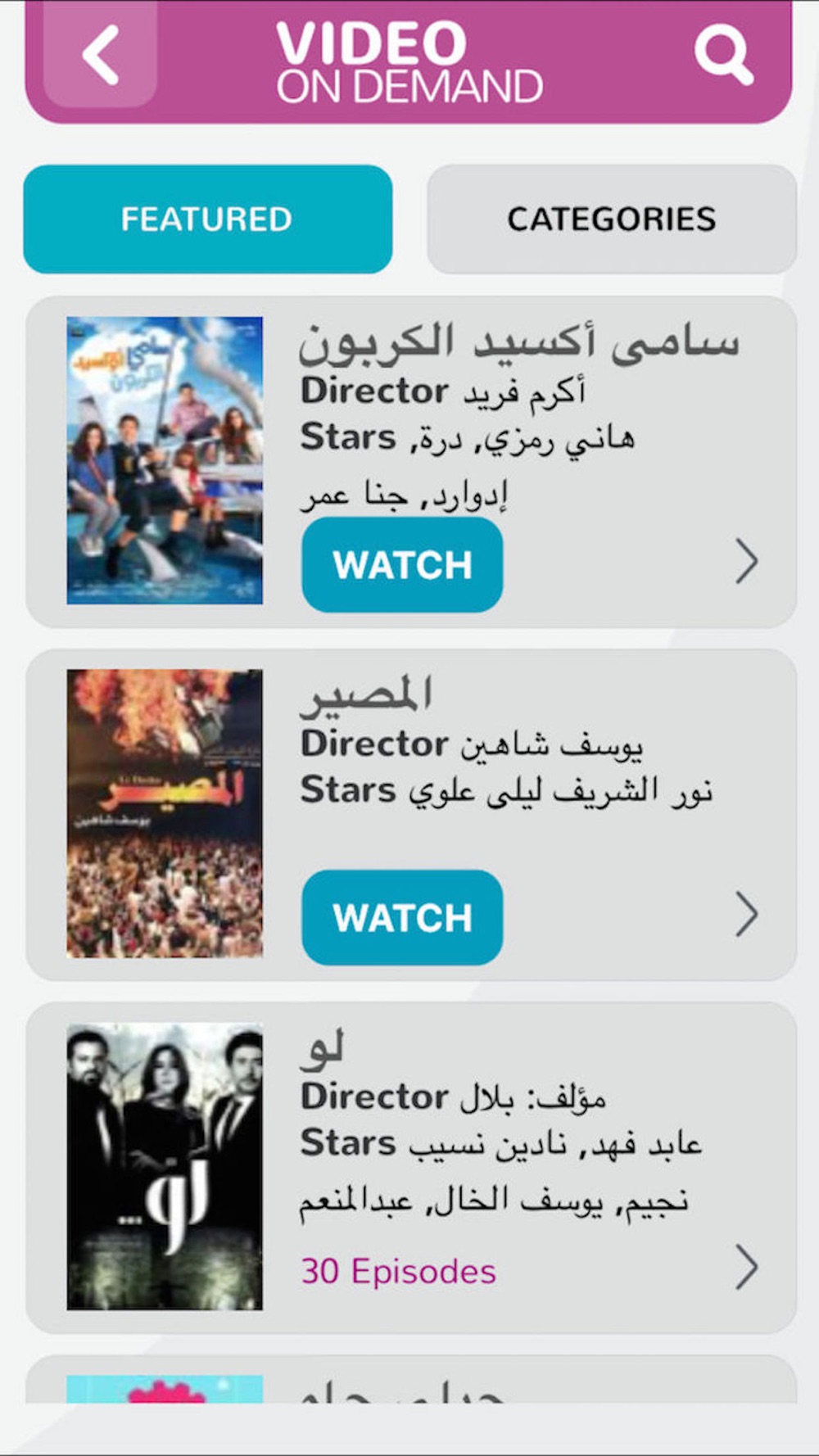Go back with the header arrow
Viewport: 819px width, 1456px height.
(x=100, y=54)
